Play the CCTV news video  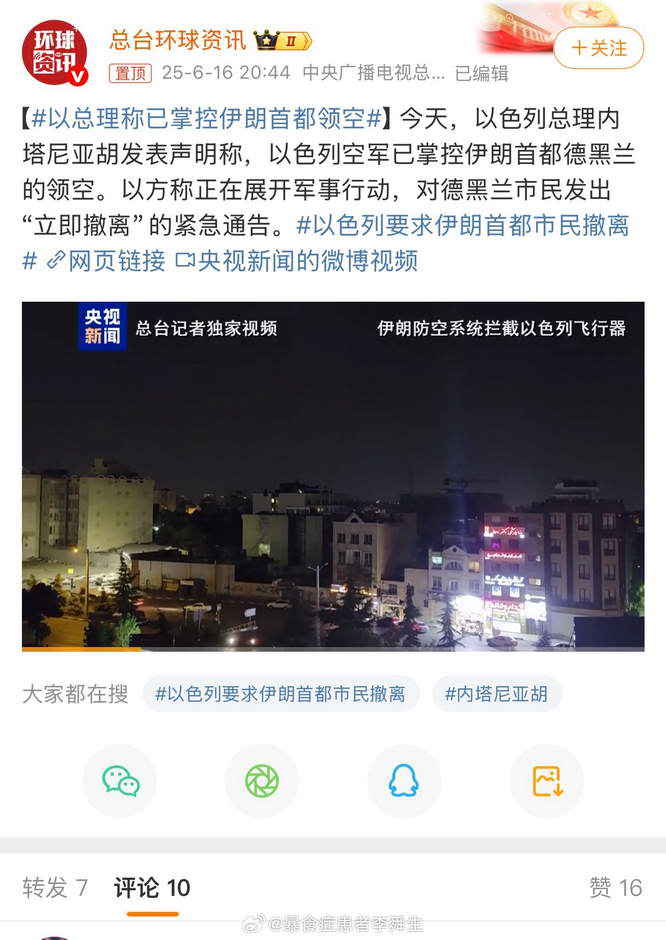tap(333, 475)
